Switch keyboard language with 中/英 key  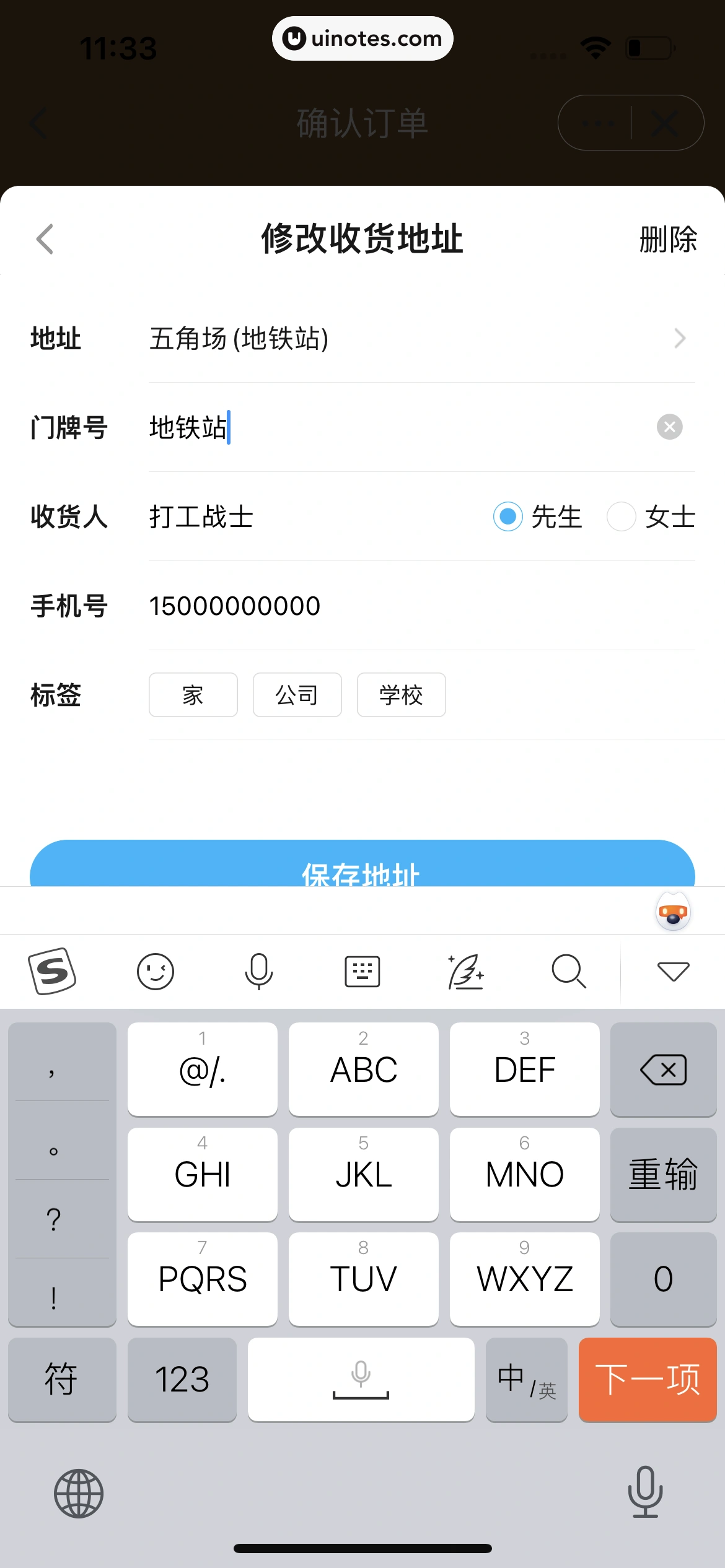(x=526, y=1380)
